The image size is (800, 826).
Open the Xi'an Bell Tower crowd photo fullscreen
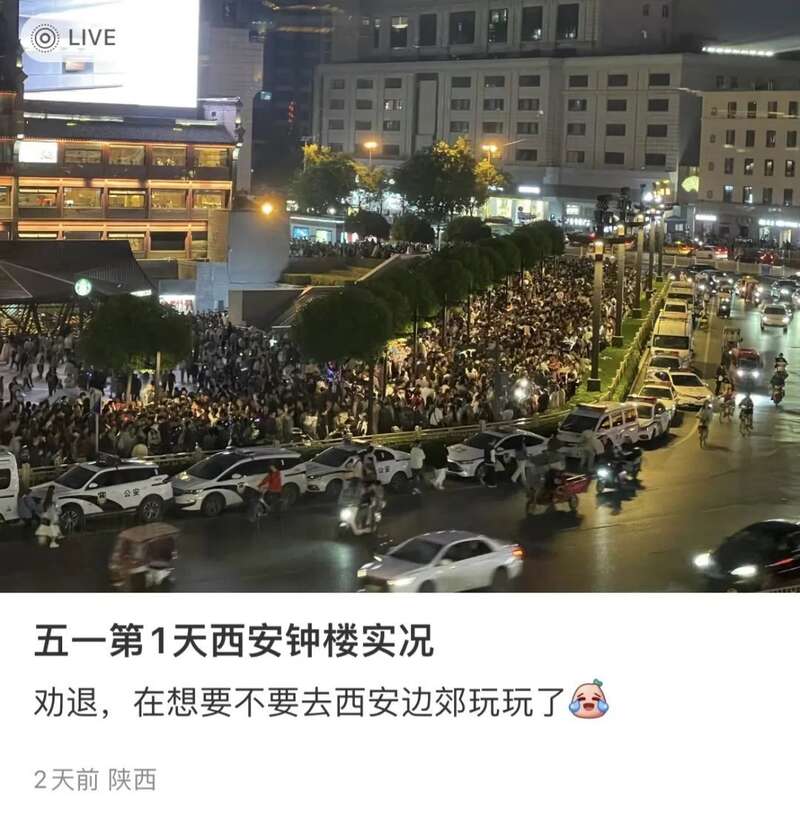(400, 330)
